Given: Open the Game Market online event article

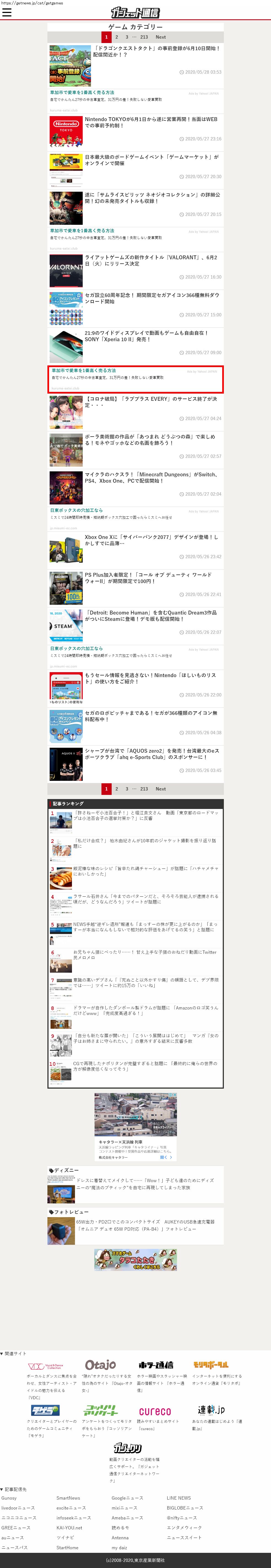Looking at the screenshot, I should pos(151,160).
